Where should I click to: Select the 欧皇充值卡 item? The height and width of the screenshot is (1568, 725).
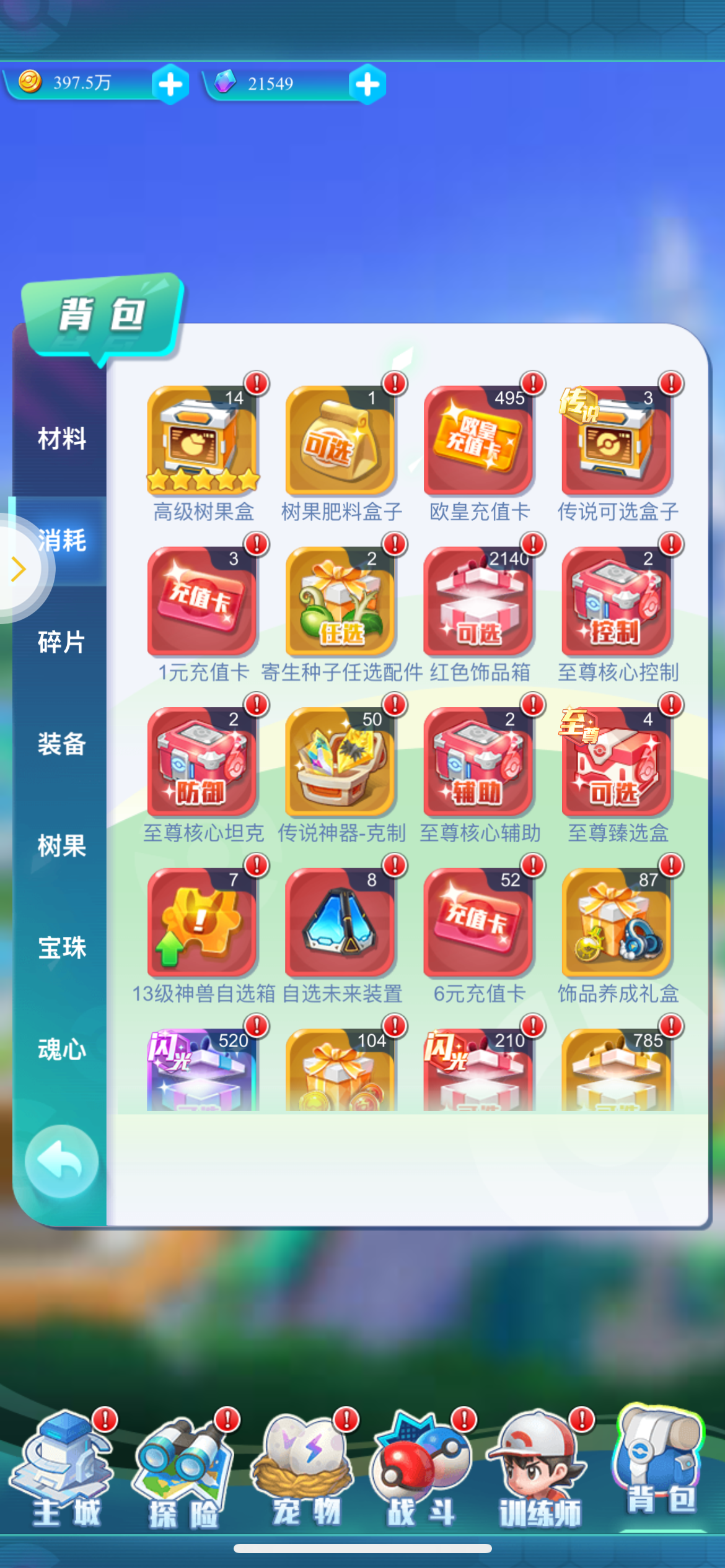478,441
